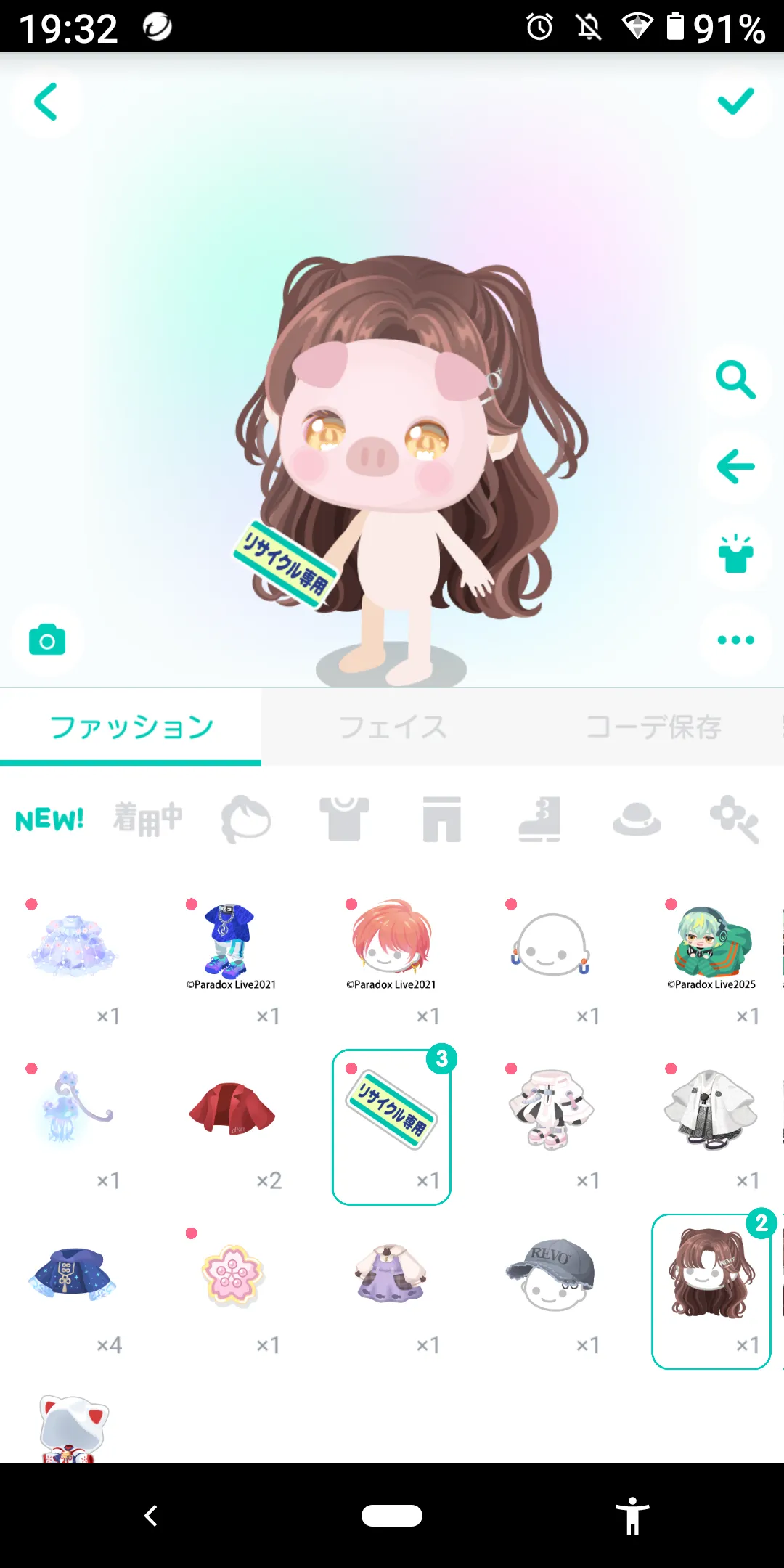Open the magnifier search icon
The width and height of the screenshot is (784, 1568).
[735, 380]
